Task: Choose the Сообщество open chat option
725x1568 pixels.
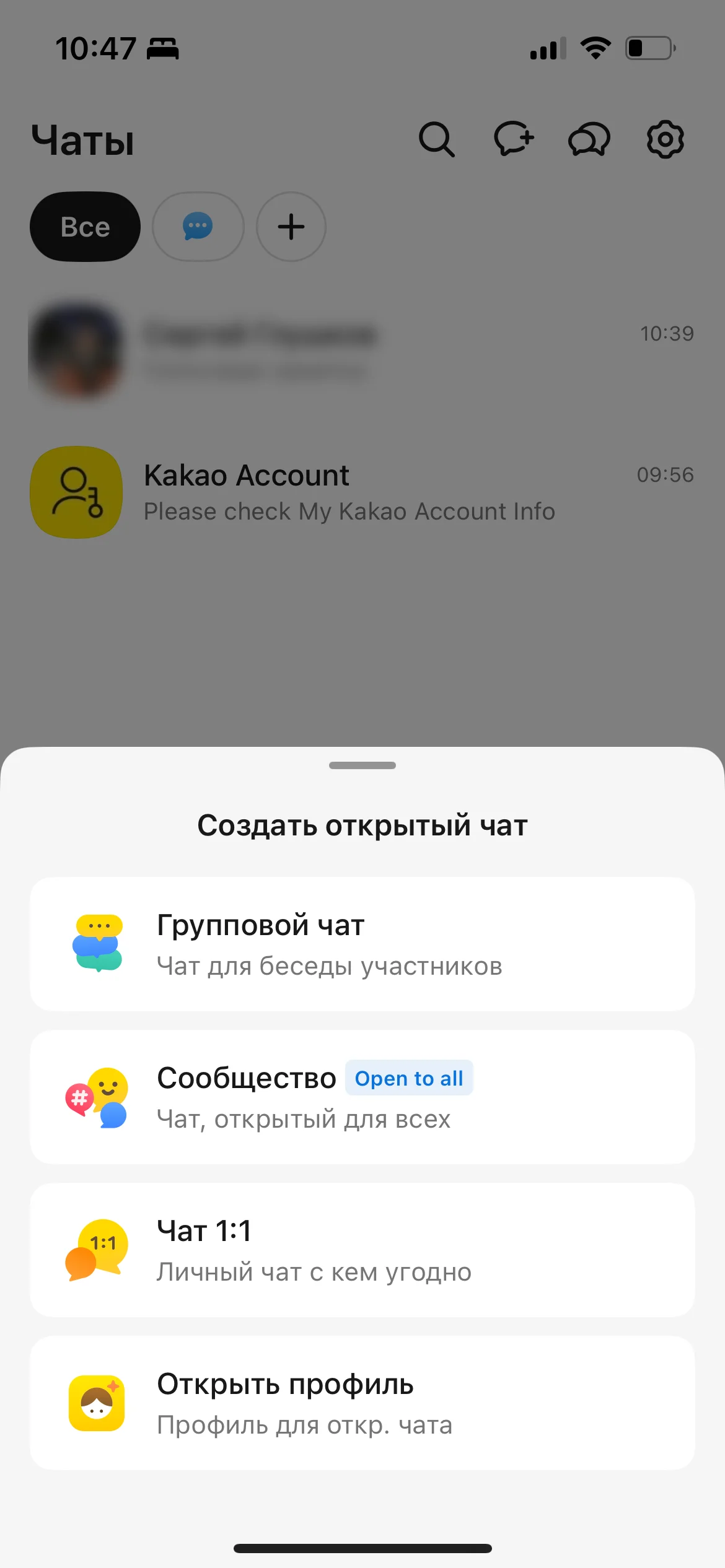Action: tap(362, 1097)
